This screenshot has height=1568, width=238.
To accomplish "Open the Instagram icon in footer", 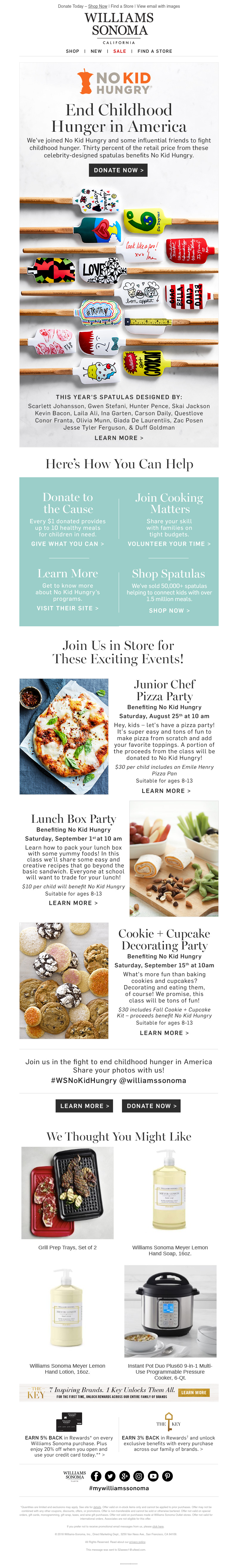I will pyautogui.click(x=138, y=1476).
